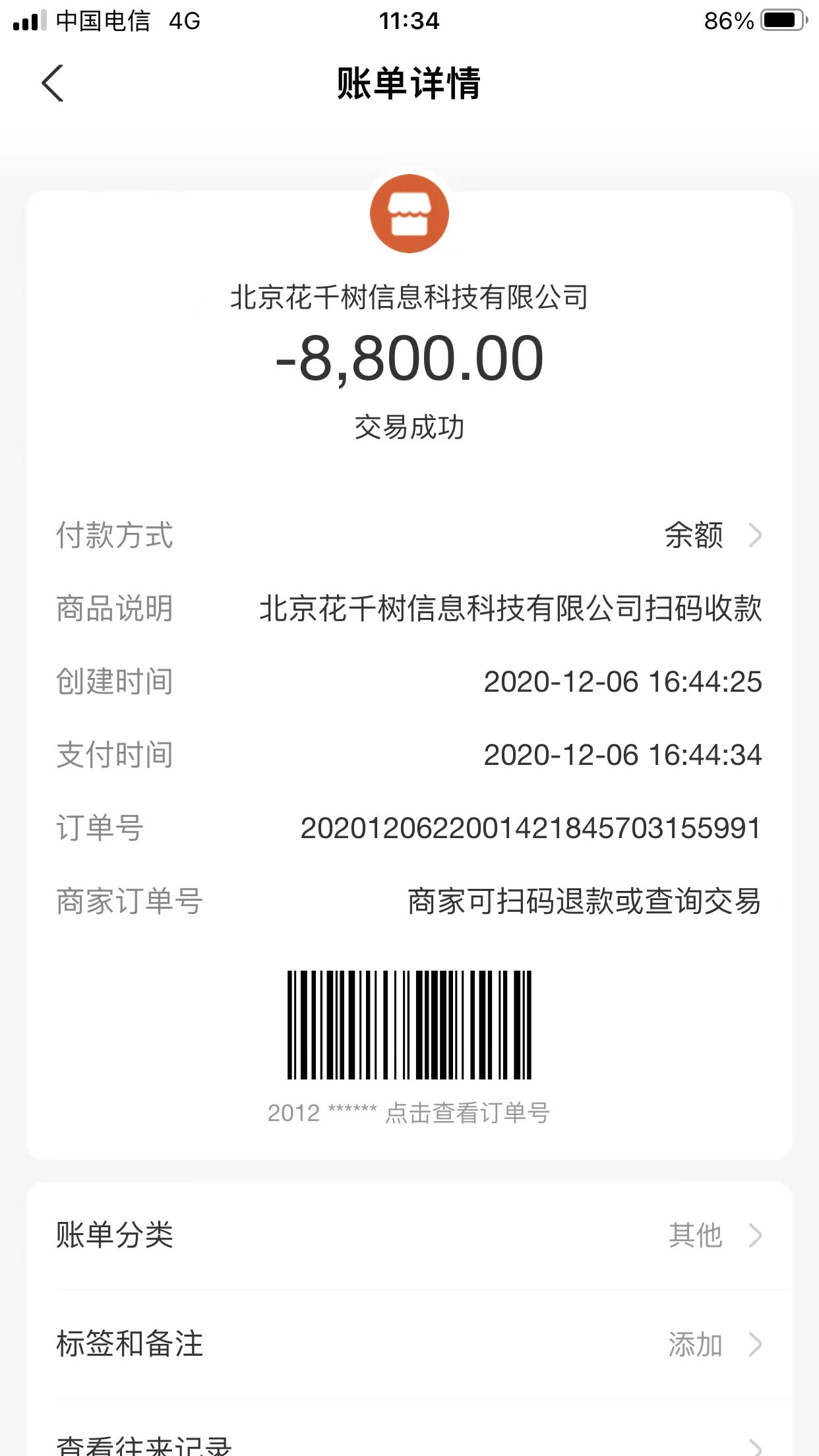Image resolution: width=819 pixels, height=1456 pixels.
Task: Open the 付款方式 余额 row
Action: [409, 535]
